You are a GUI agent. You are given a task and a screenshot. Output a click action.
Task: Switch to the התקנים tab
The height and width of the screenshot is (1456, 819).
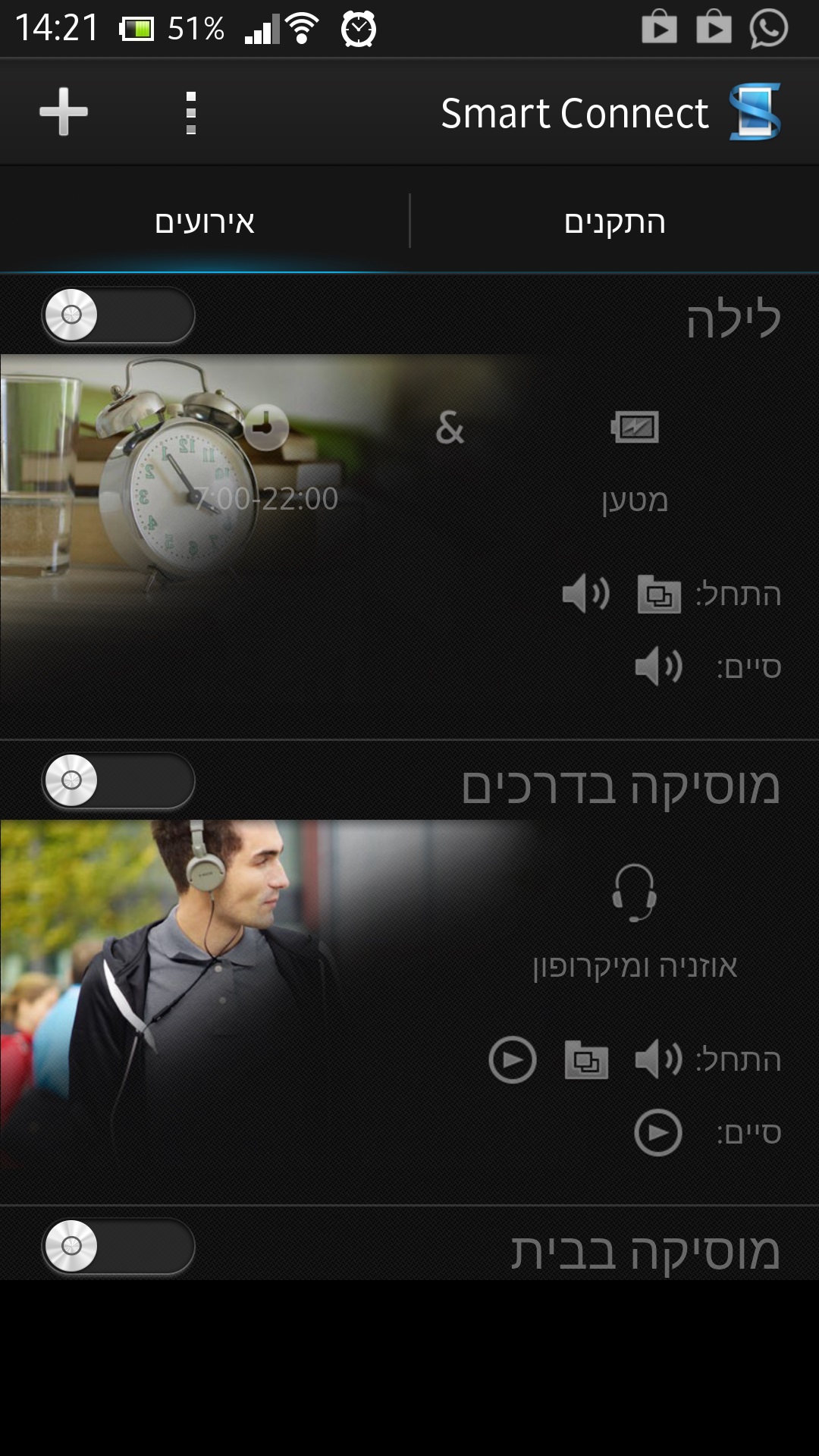[x=614, y=222]
